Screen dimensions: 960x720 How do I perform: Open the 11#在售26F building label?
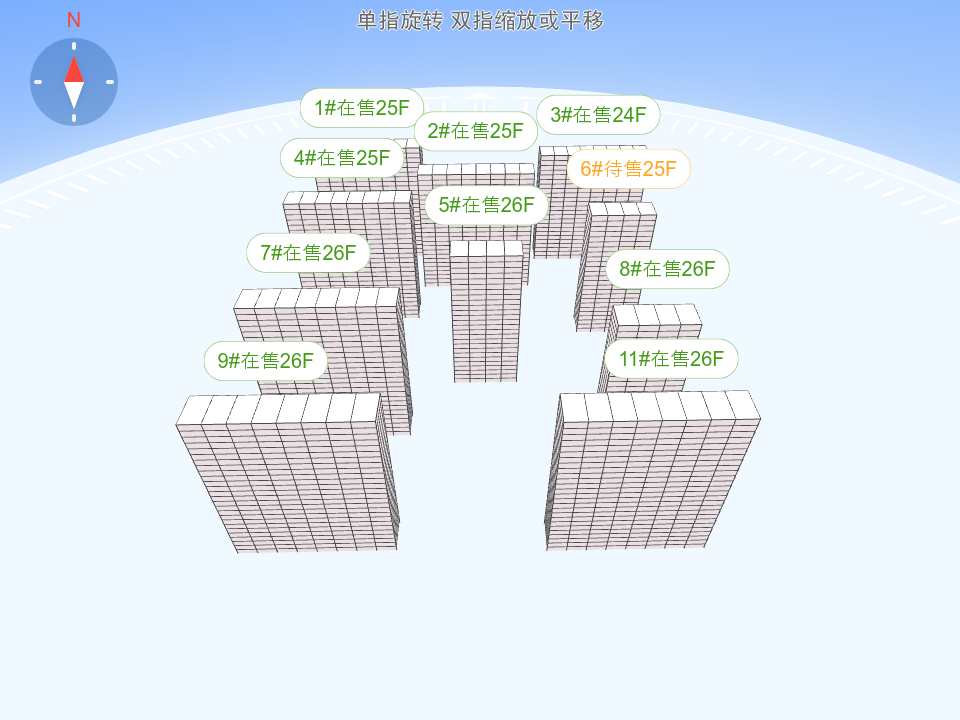[x=671, y=359]
